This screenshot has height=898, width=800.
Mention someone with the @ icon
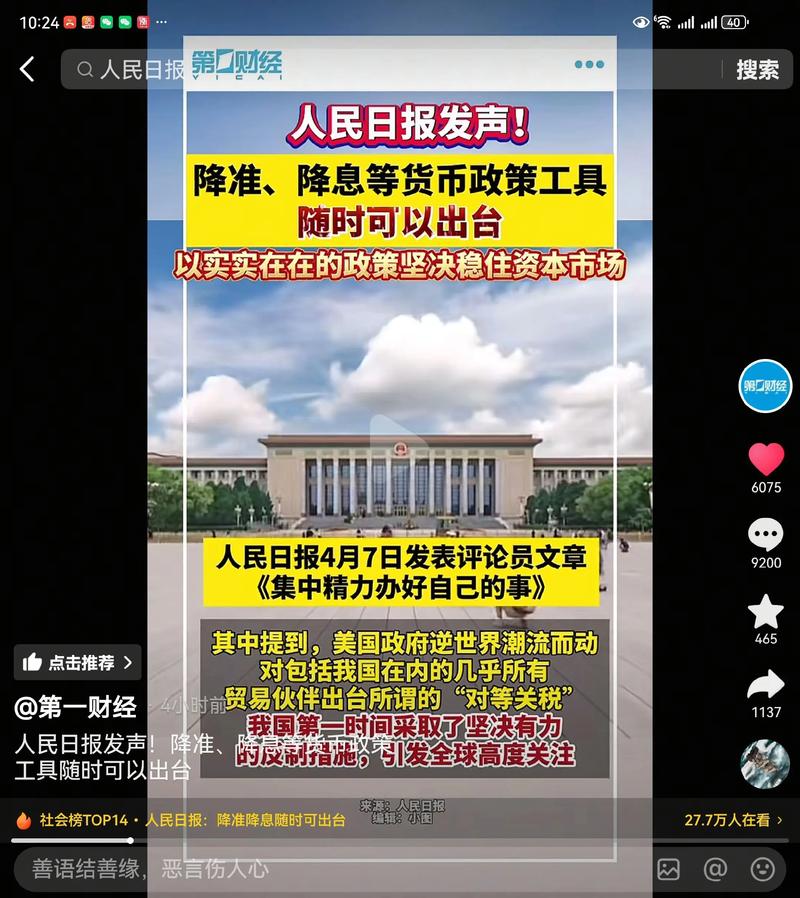(x=715, y=868)
